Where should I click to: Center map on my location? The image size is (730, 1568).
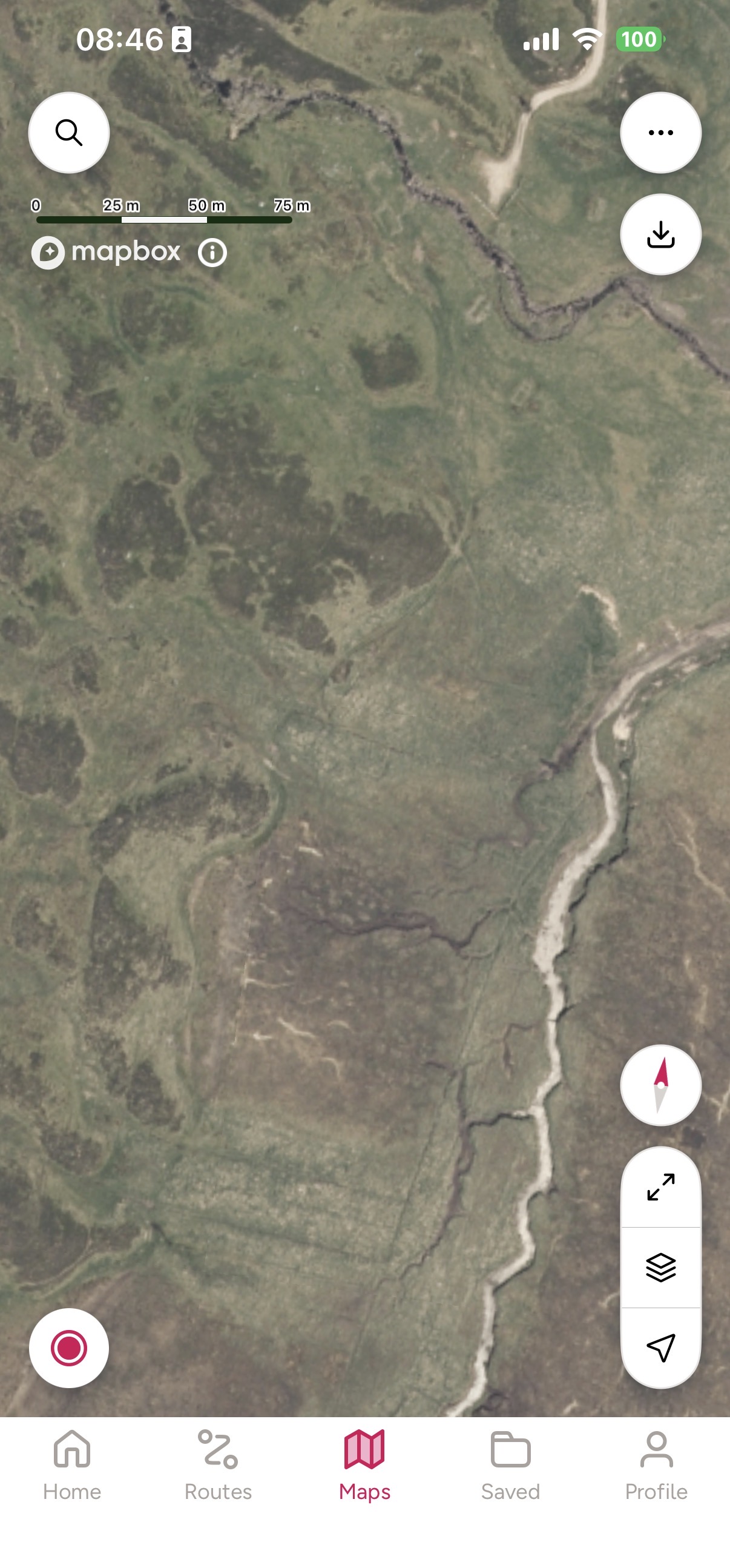tap(660, 1348)
